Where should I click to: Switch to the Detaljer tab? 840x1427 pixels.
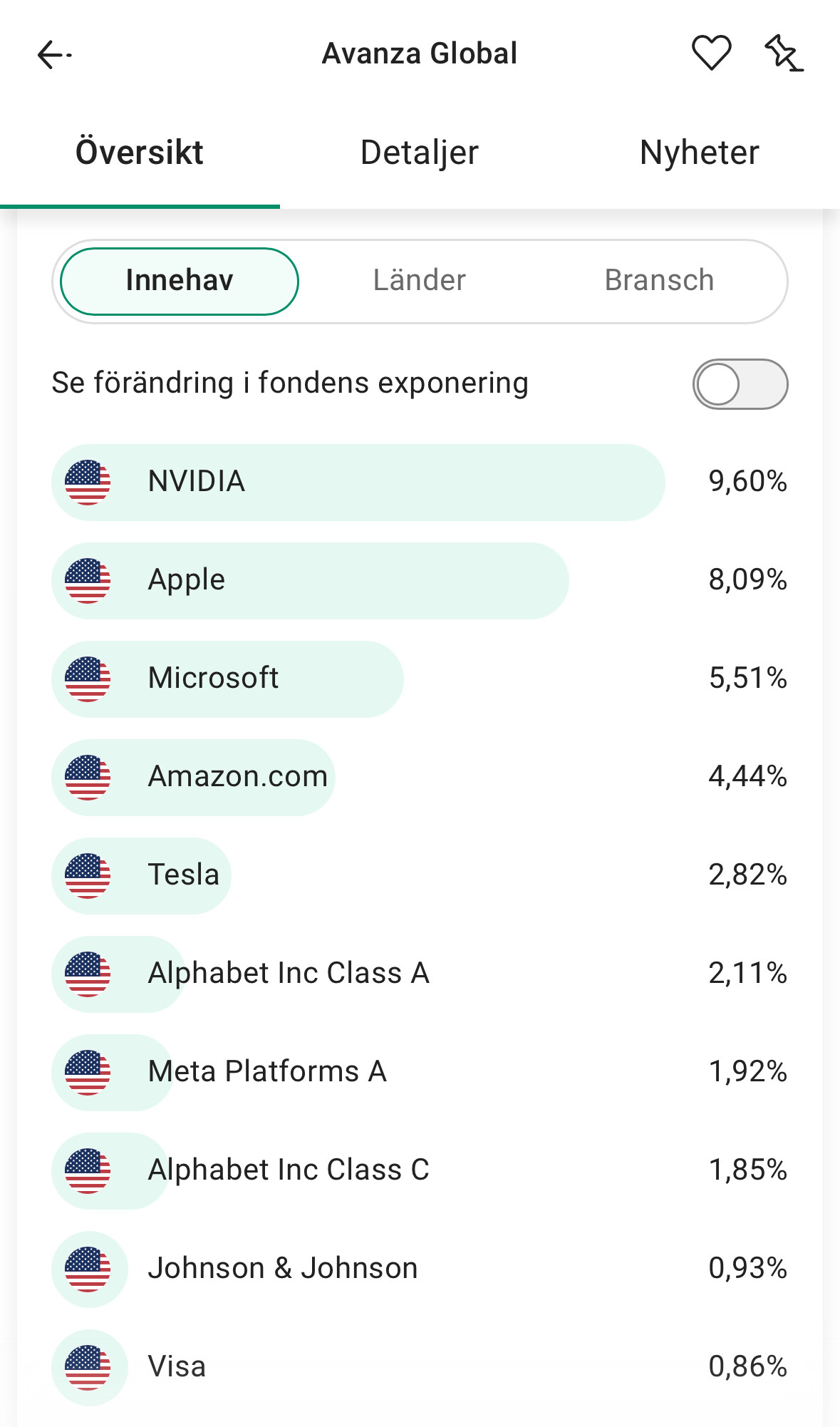[x=419, y=153]
